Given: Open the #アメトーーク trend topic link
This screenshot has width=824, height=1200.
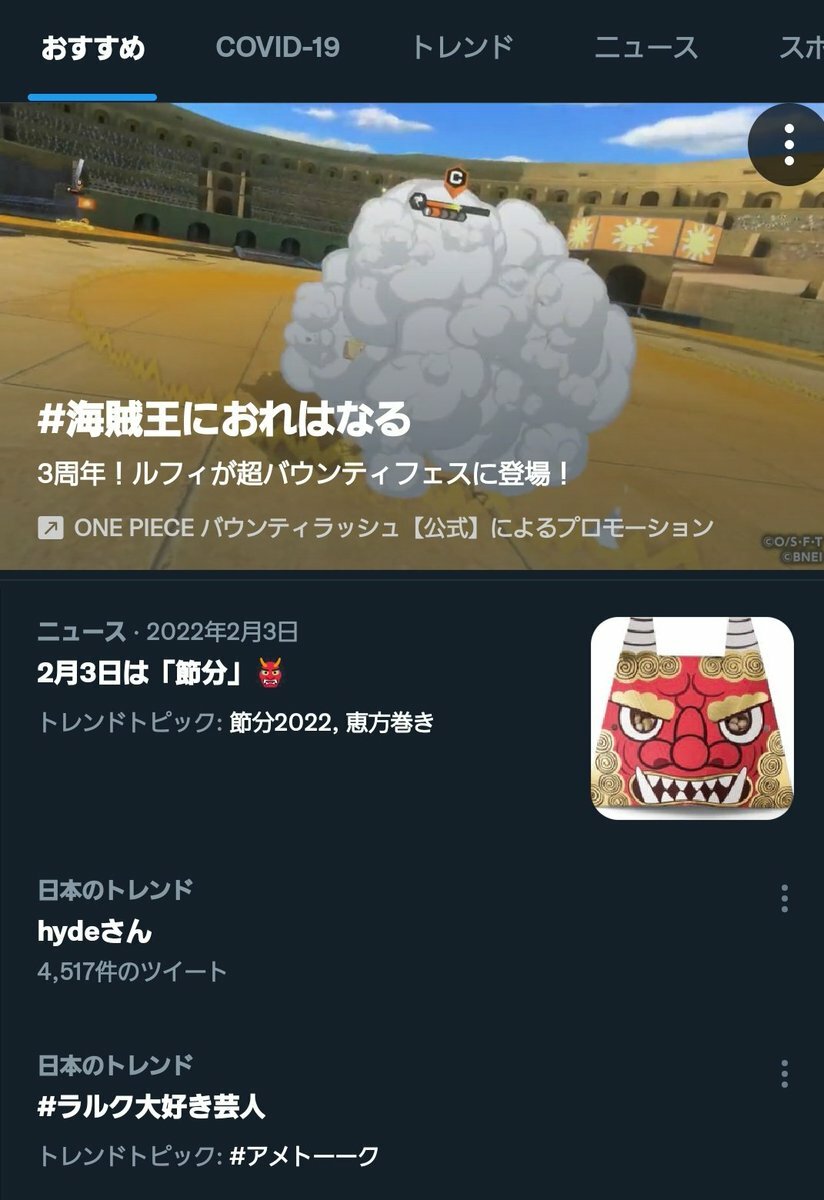Looking at the screenshot, I should tap(304, 1157).
